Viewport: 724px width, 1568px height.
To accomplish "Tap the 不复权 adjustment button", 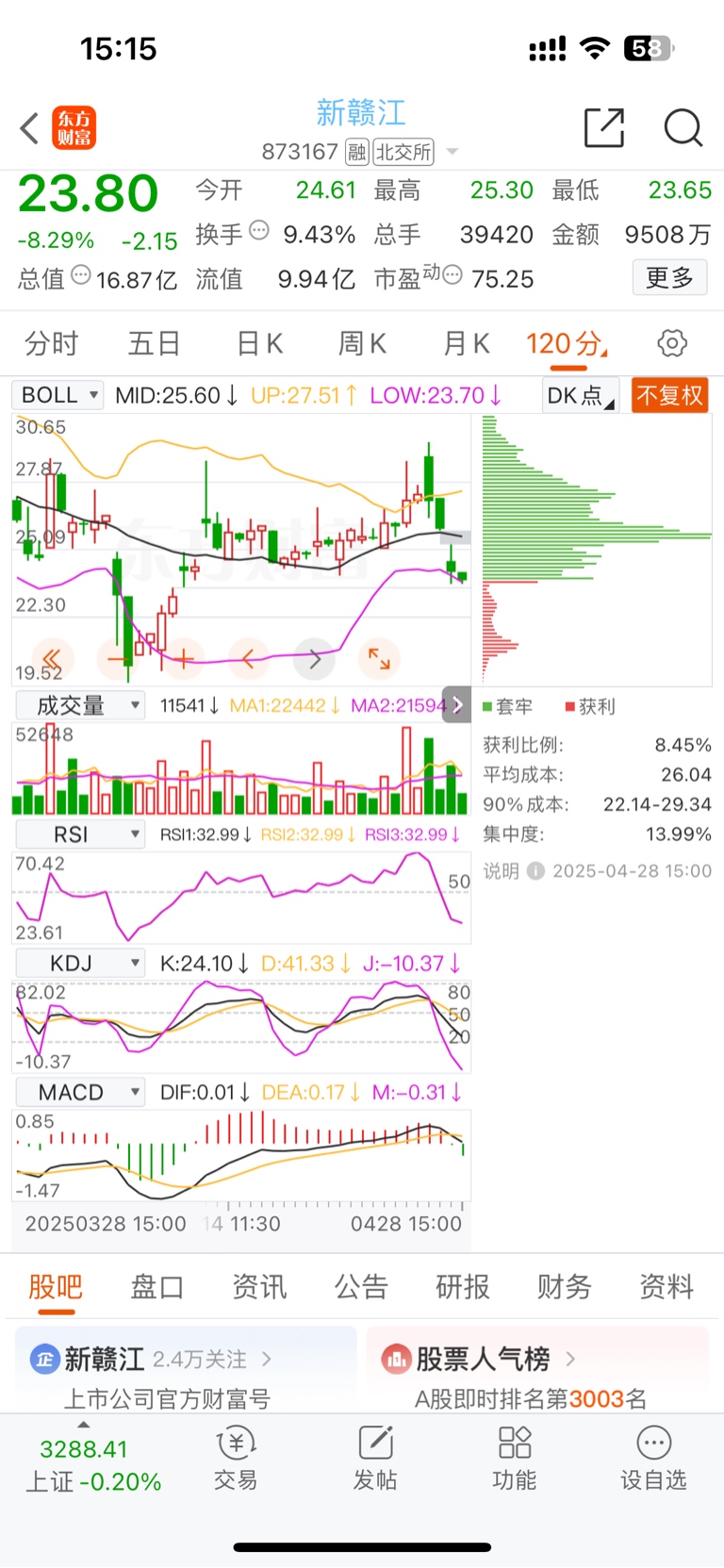I will pyautogui.click(x=669, y=395).
